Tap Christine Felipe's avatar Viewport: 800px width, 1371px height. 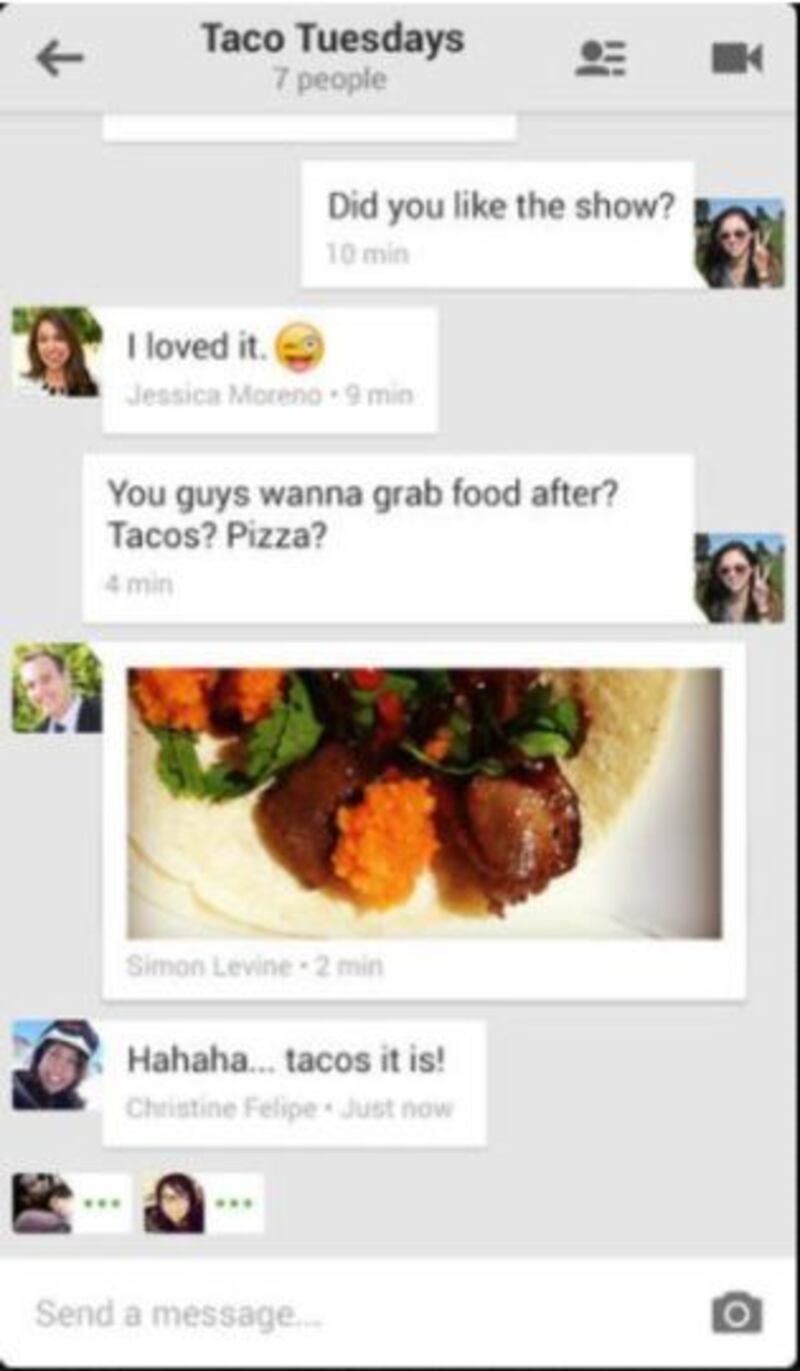point(56,1065)
